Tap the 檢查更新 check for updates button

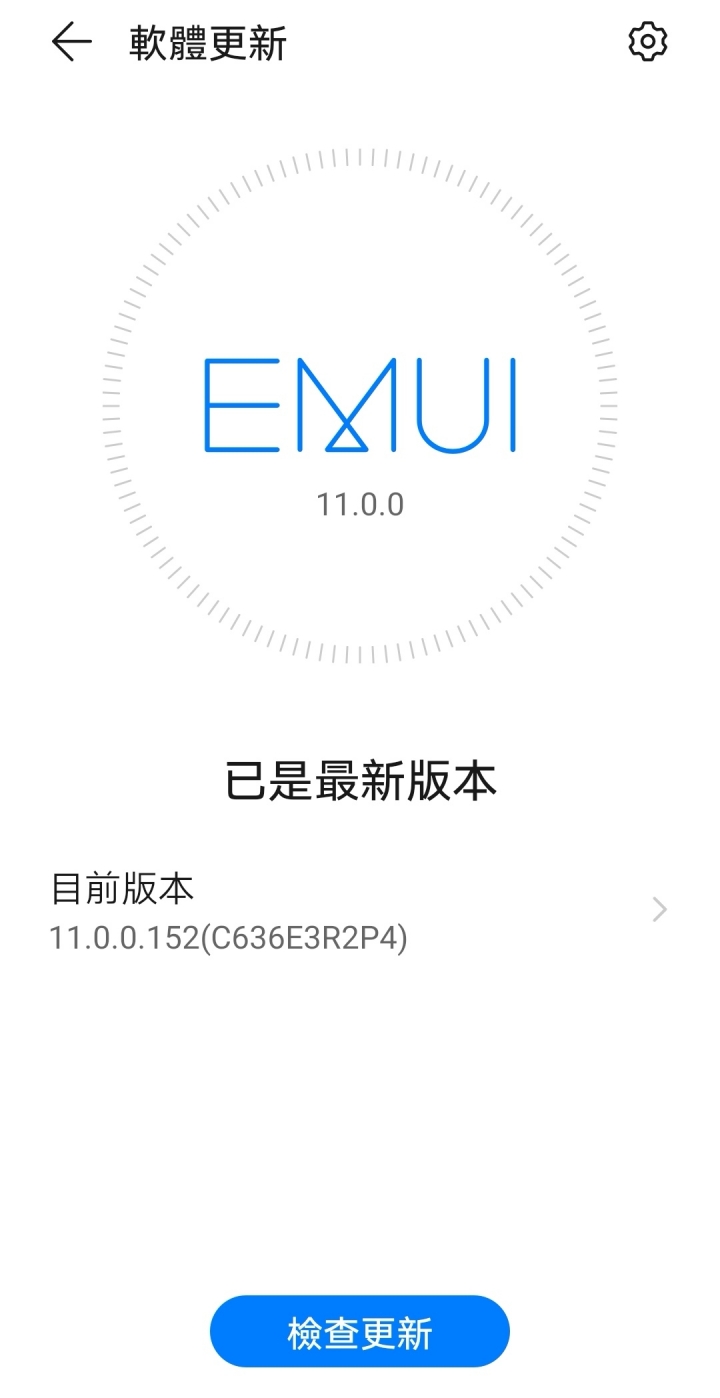tap(360, 1333)
